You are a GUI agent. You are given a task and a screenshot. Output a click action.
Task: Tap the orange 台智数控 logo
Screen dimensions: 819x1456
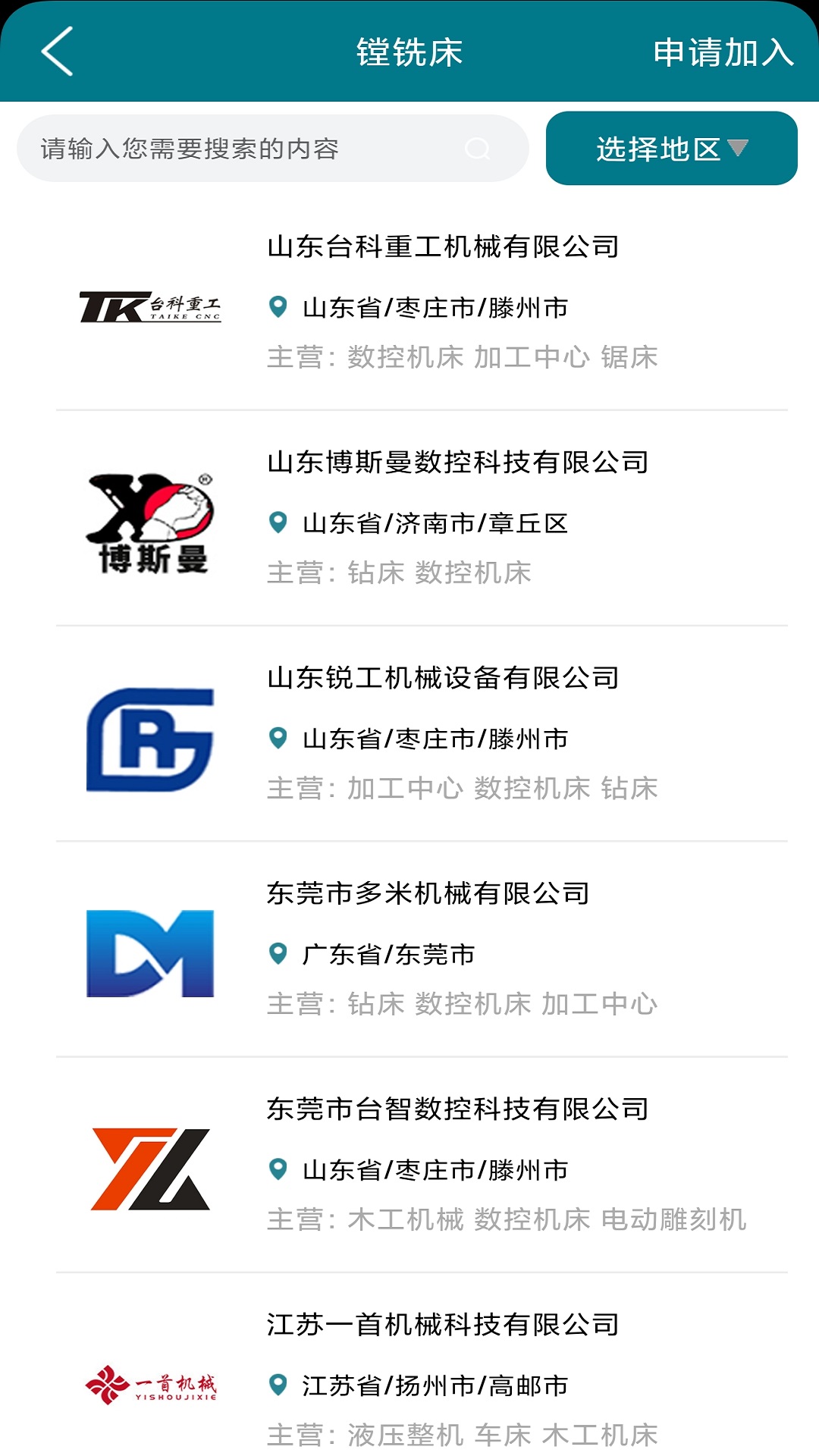click(x=149, y=1170)
